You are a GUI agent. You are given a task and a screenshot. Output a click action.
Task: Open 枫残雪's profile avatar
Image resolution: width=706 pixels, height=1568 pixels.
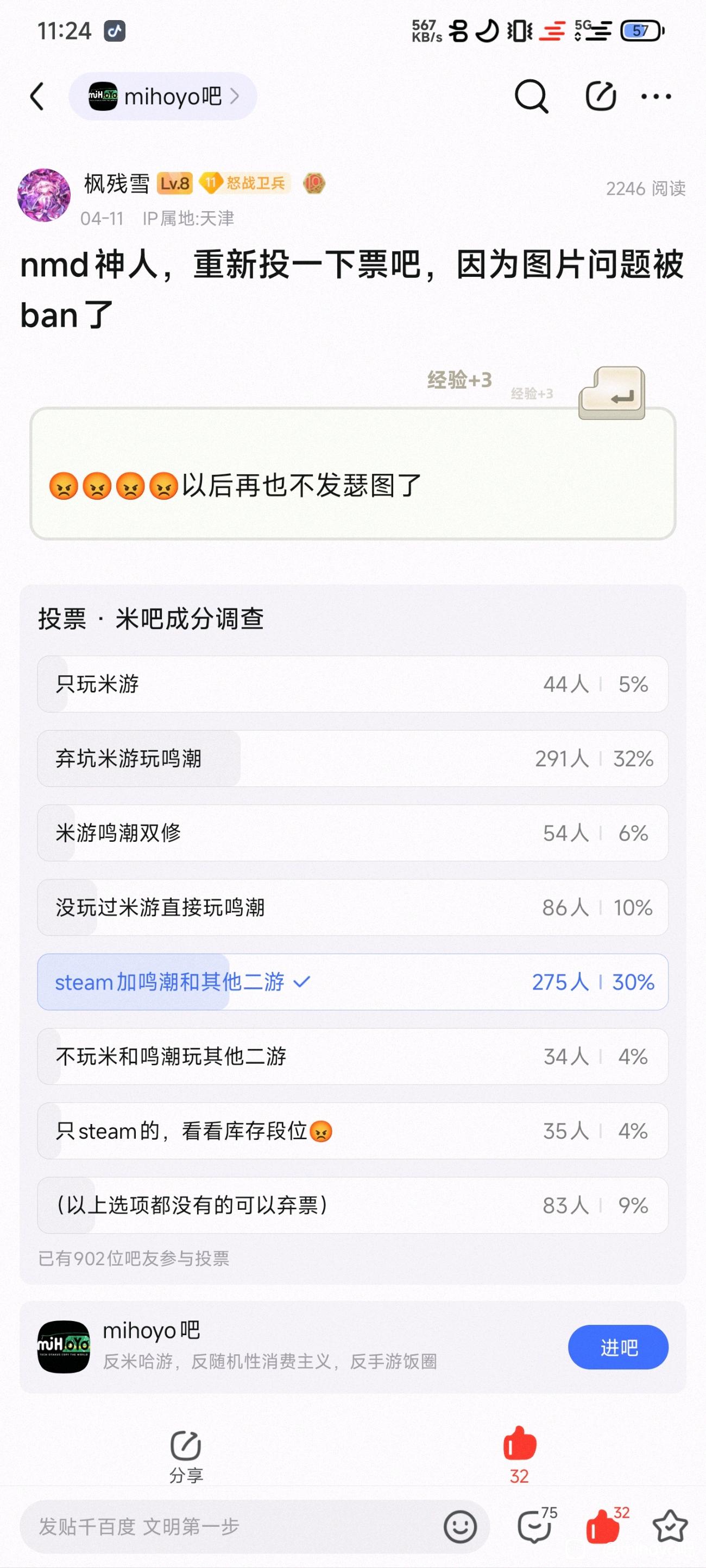pyautogui.click(x=44, y=195)
